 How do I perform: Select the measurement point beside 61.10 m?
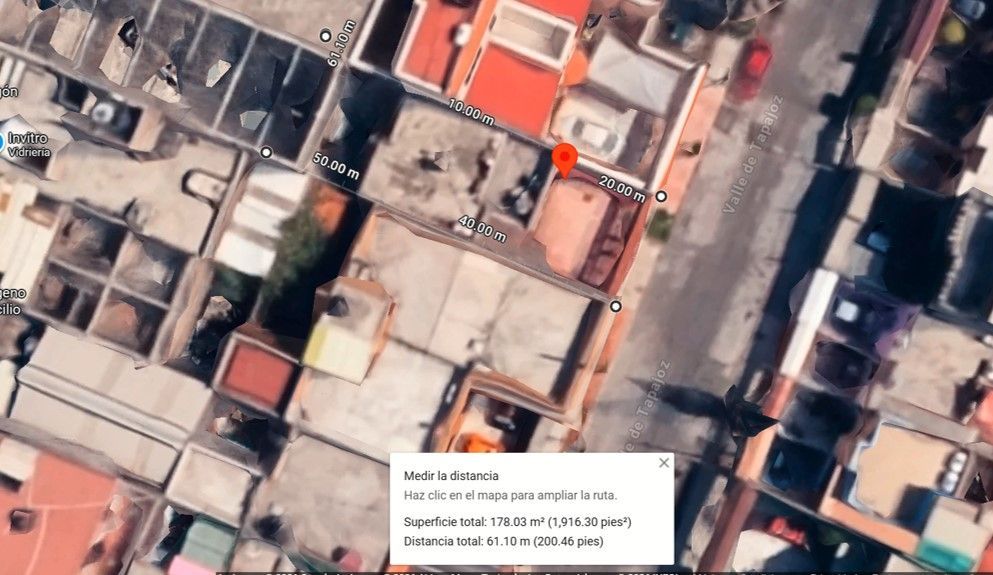tap(326, 36)
